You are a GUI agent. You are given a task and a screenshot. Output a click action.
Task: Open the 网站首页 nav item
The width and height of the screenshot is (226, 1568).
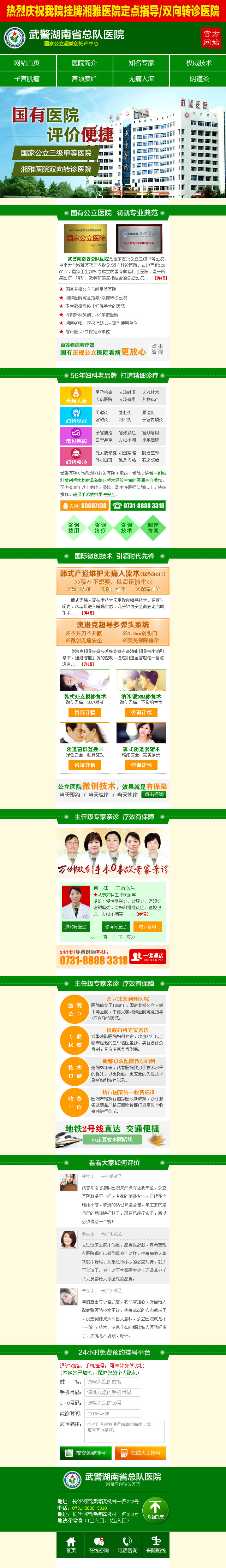27,63
